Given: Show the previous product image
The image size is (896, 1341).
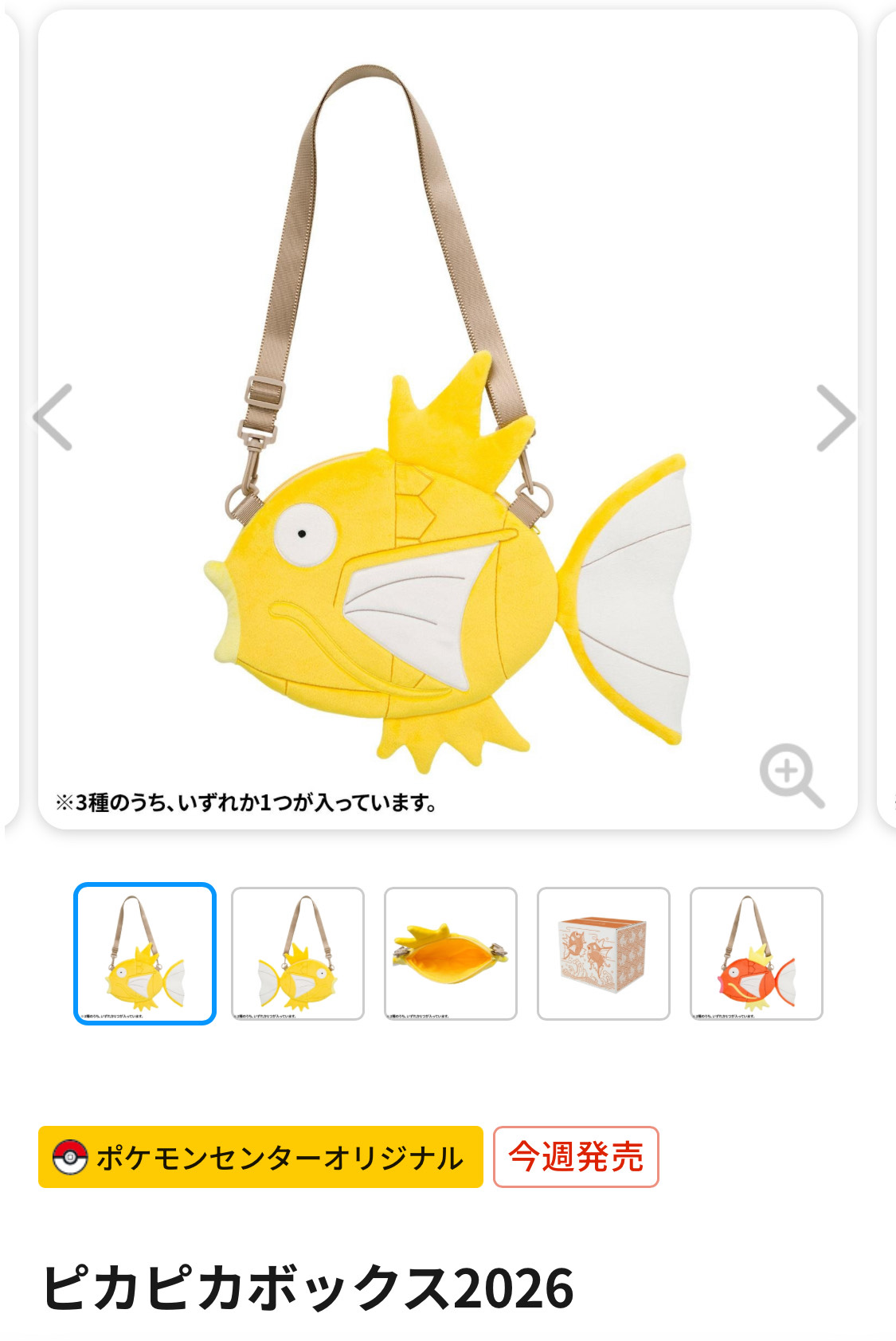Looking at the screenshot, I should [x=53, y=418].
